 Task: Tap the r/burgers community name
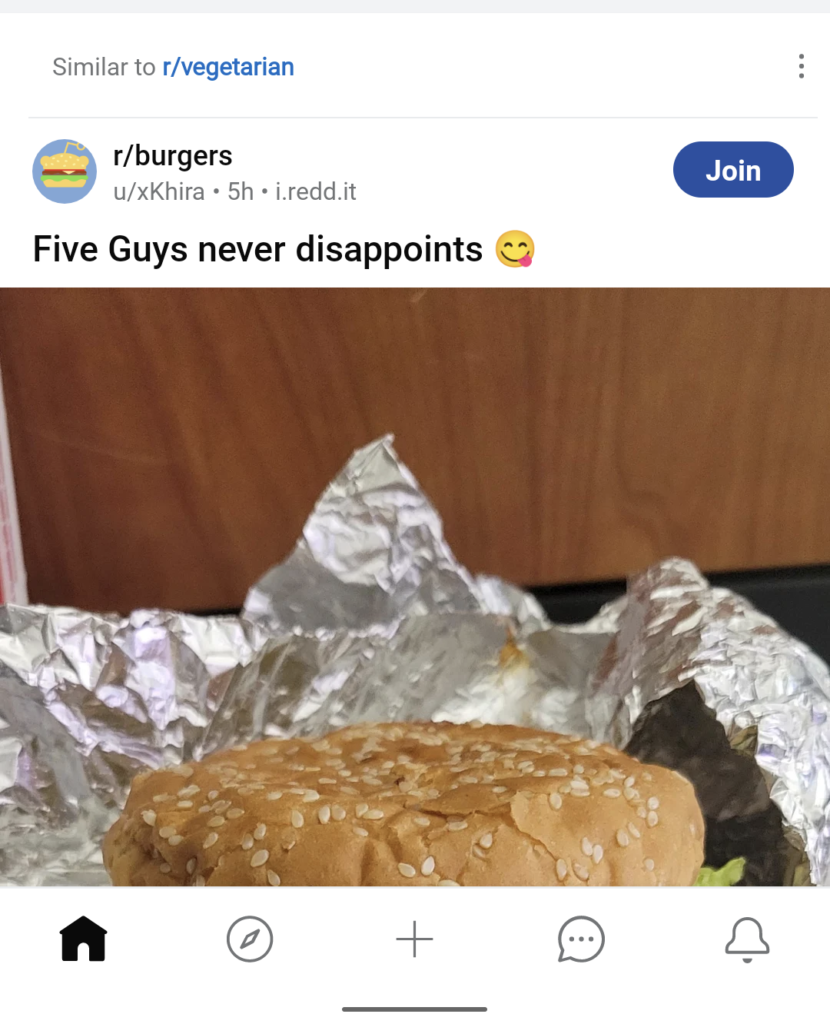point(172,156)
